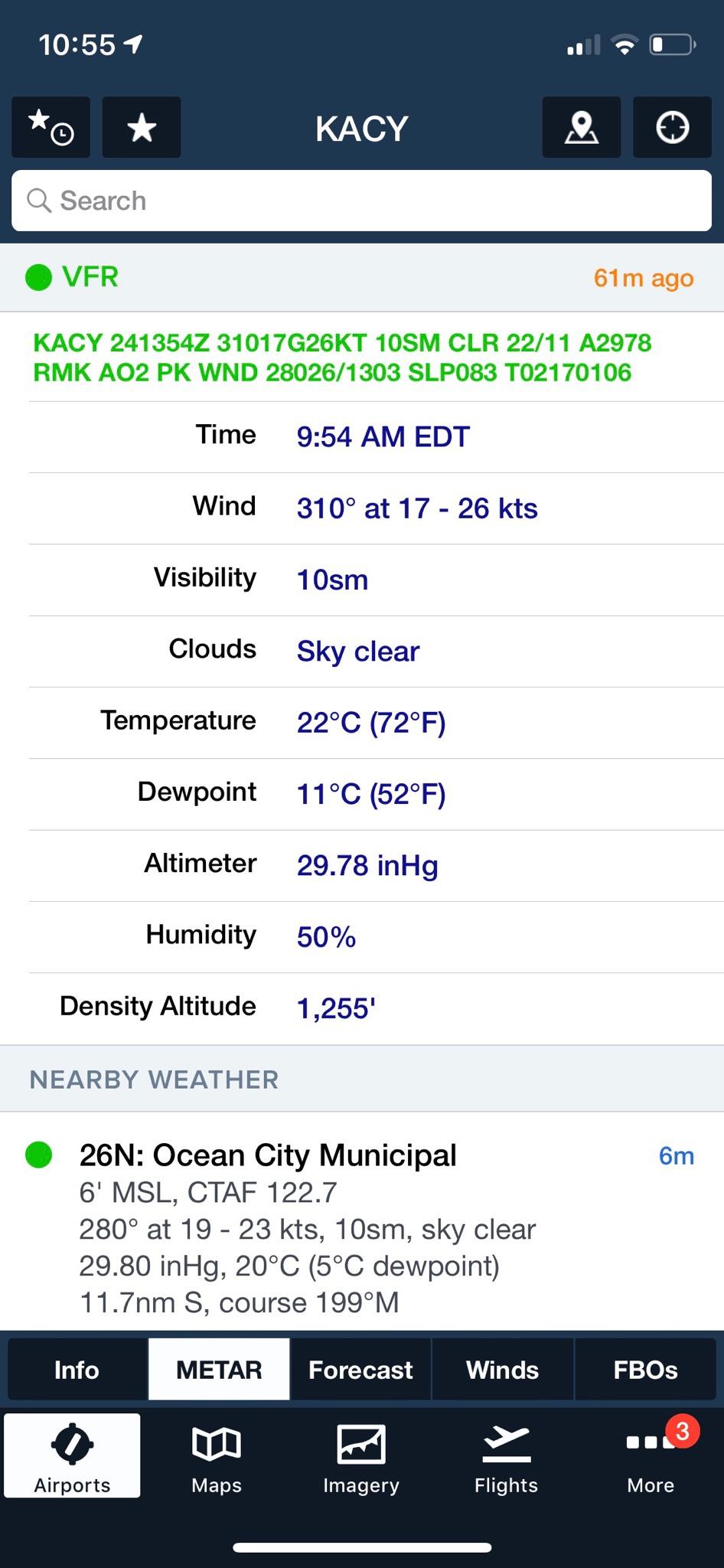Open the Winds tab

tap(503, 1370)
